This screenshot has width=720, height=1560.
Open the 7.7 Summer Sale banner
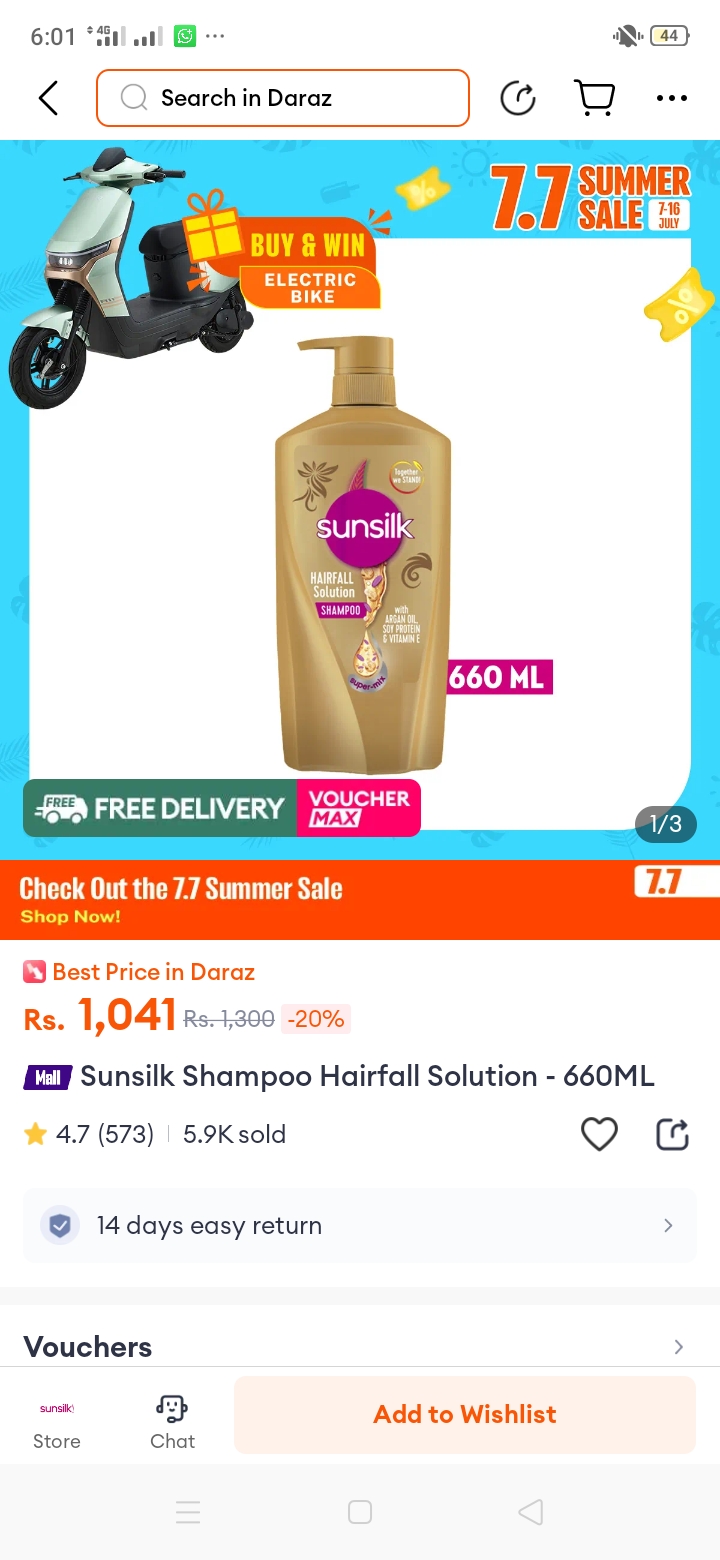pos(360,899)
